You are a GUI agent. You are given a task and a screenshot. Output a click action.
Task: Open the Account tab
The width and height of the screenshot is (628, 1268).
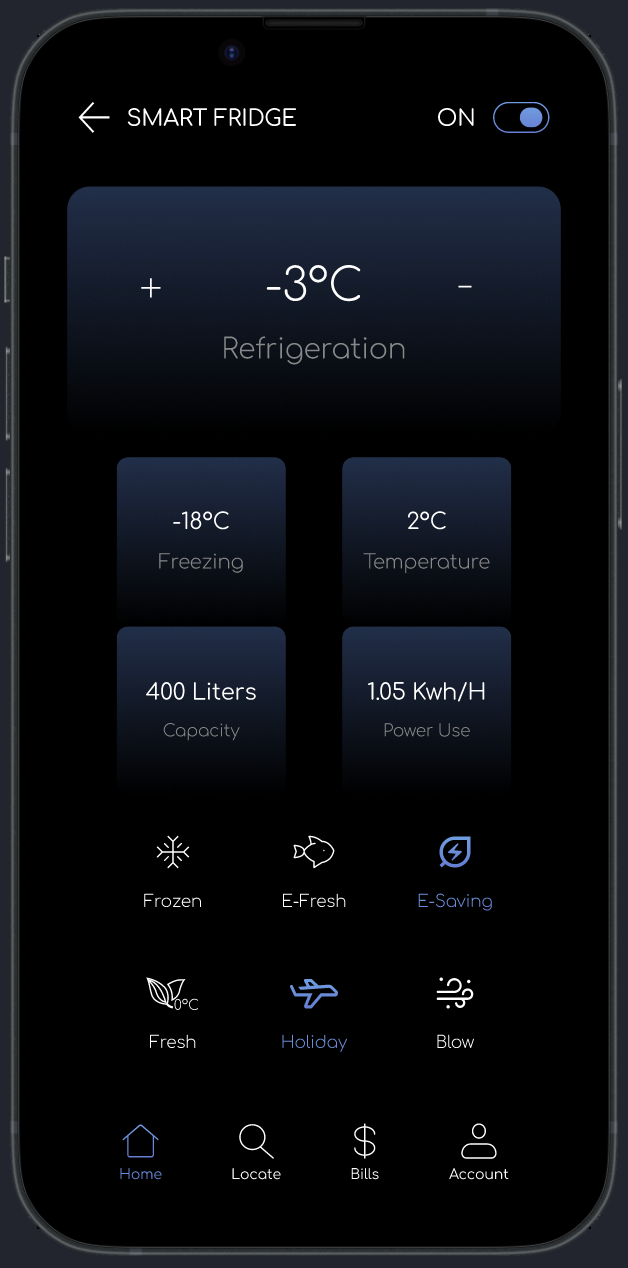479,1151
